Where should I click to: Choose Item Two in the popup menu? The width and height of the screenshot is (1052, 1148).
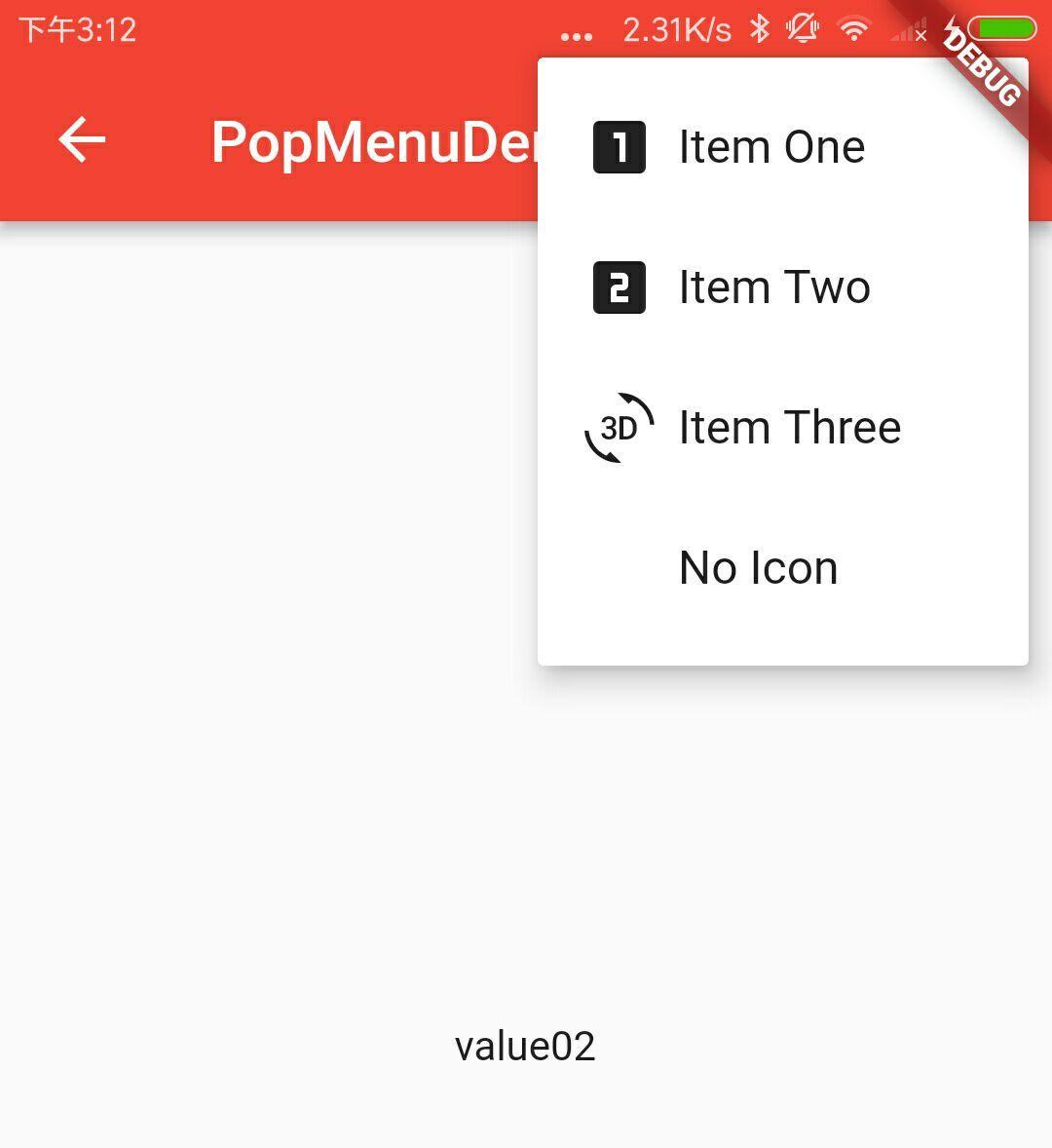pos(773,287)
